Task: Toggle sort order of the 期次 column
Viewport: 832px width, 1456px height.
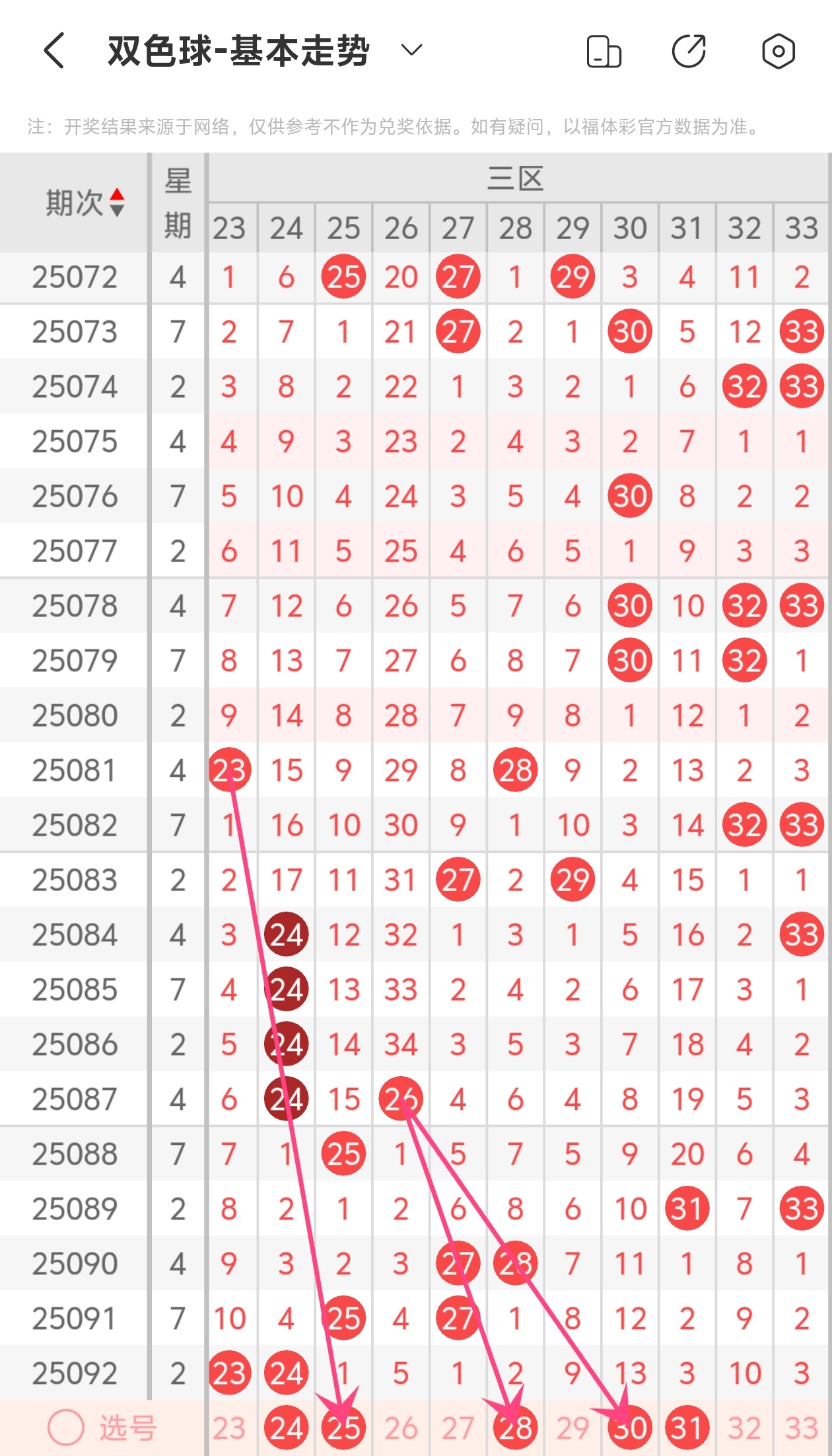Action: [116, 202]
